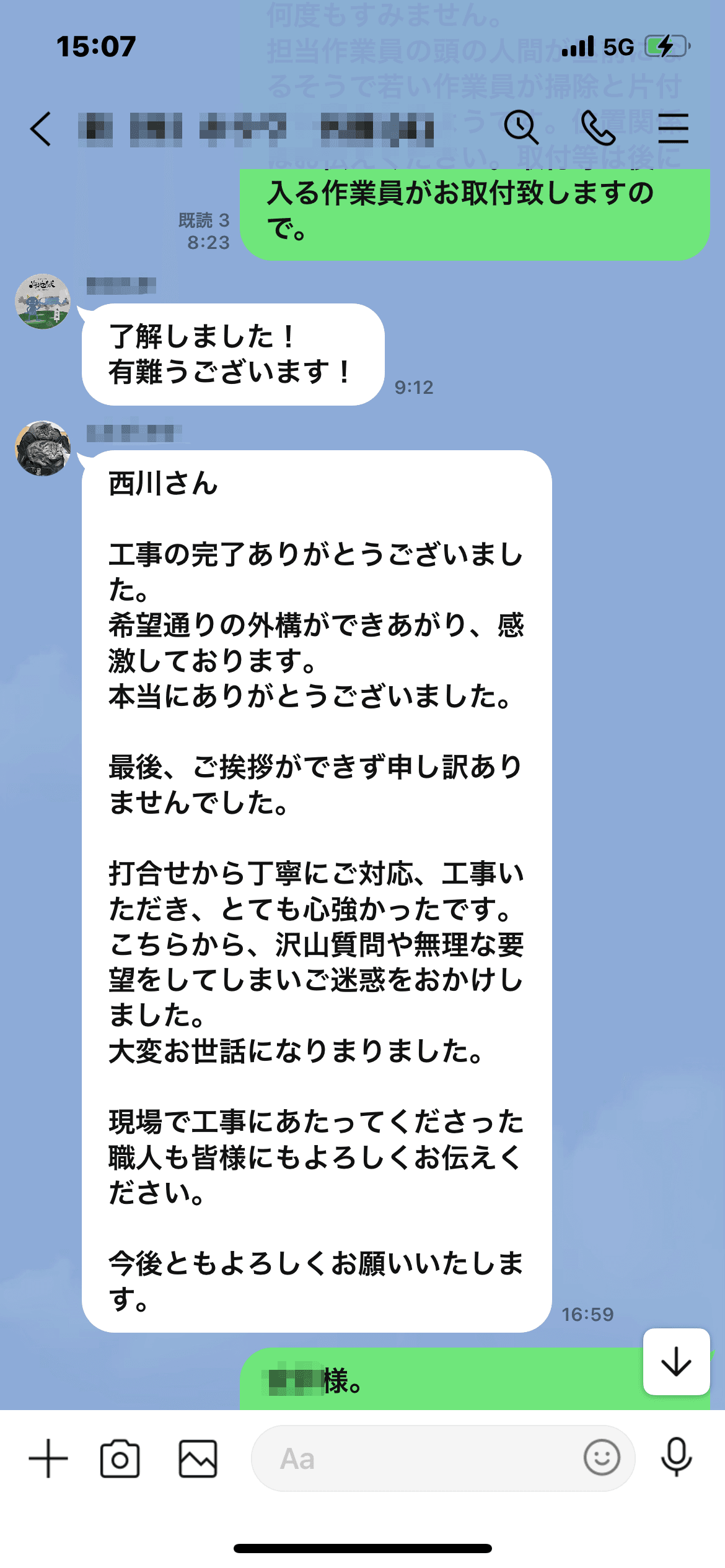The image size is (725, 1568).
Task: Tap the 既読 3 read receipt
Action: [204, 218]
